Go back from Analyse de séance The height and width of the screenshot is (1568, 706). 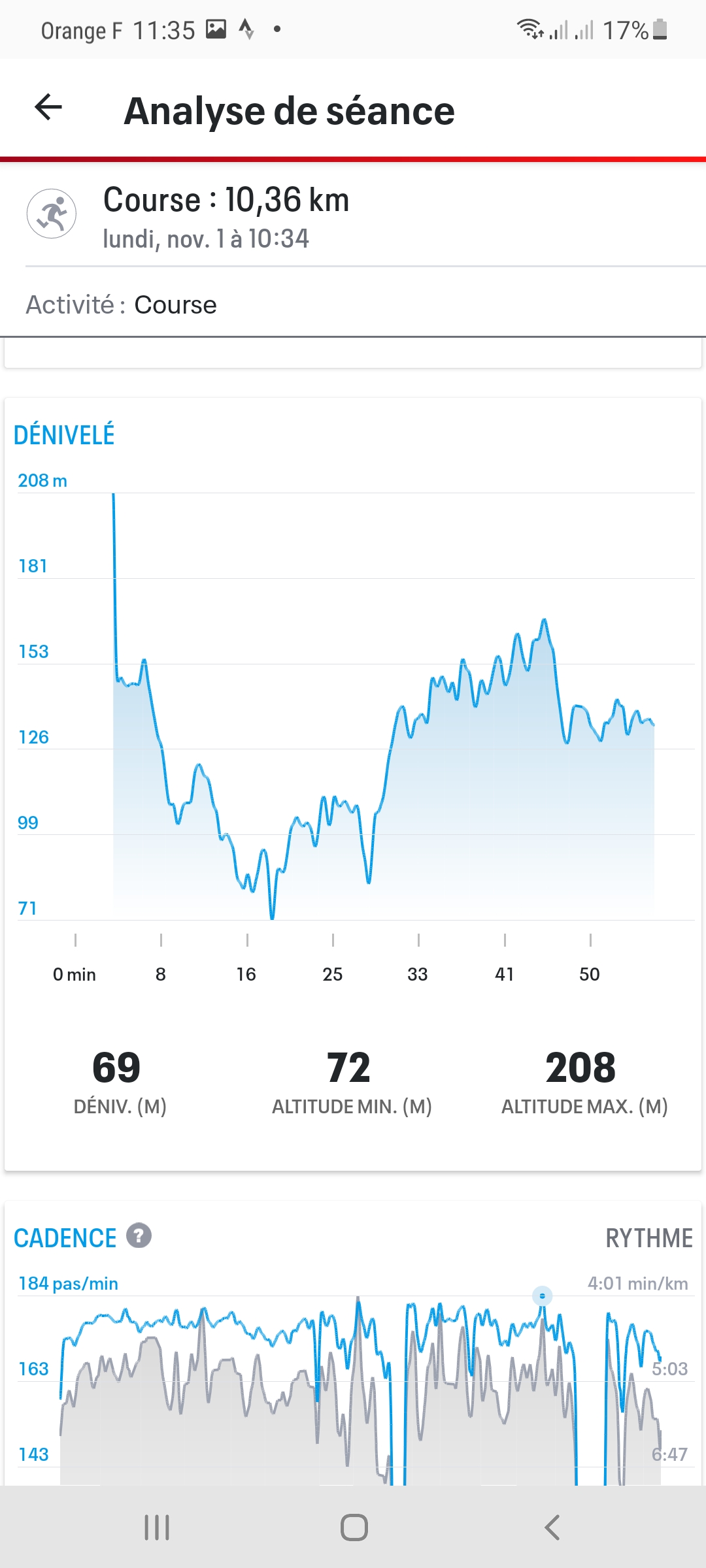48,108
